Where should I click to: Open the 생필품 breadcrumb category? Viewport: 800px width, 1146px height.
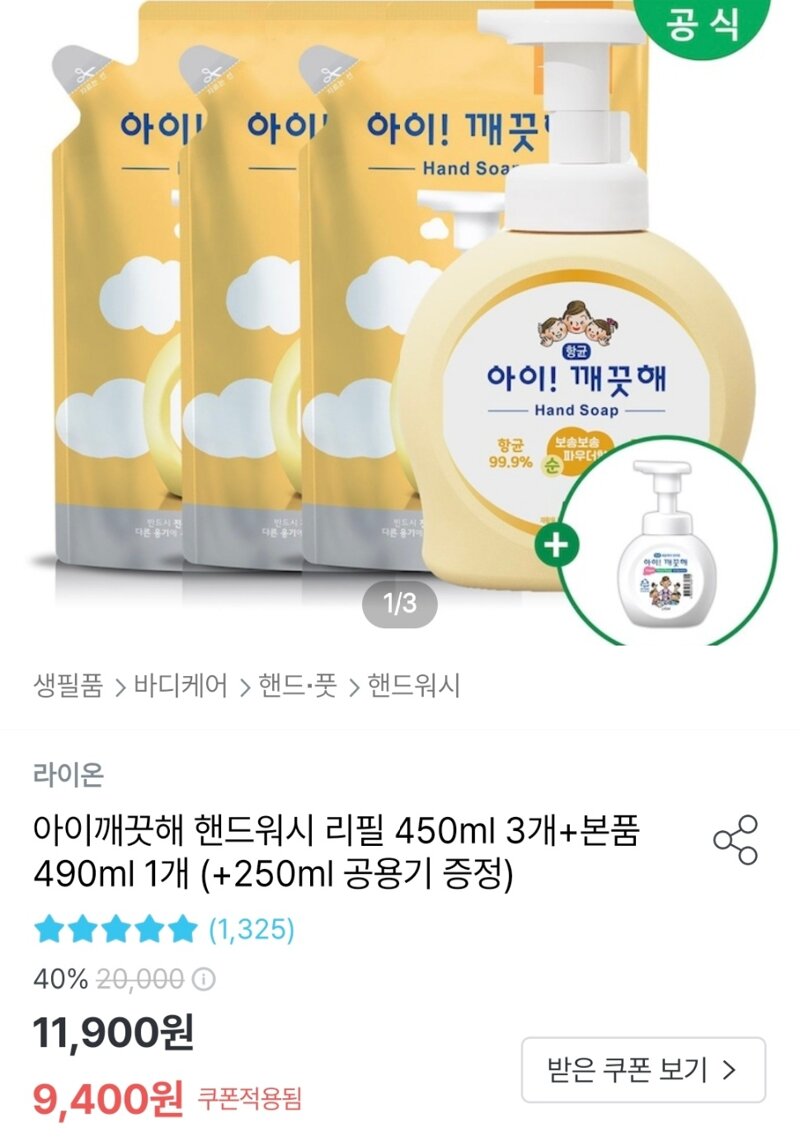pos(68,687)
